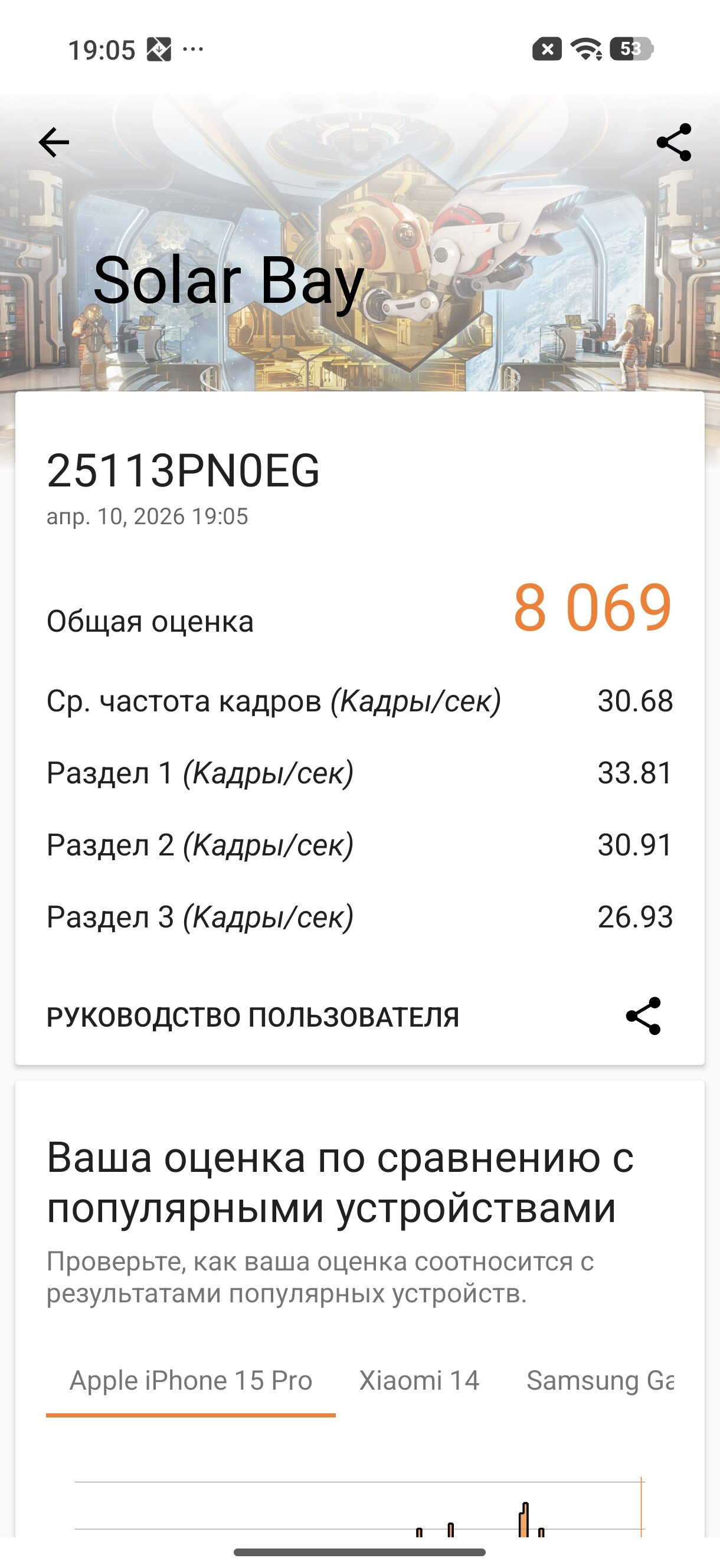Switch to the Xiaomi 14 tab
The image size is (720, 1568).
420,1380
